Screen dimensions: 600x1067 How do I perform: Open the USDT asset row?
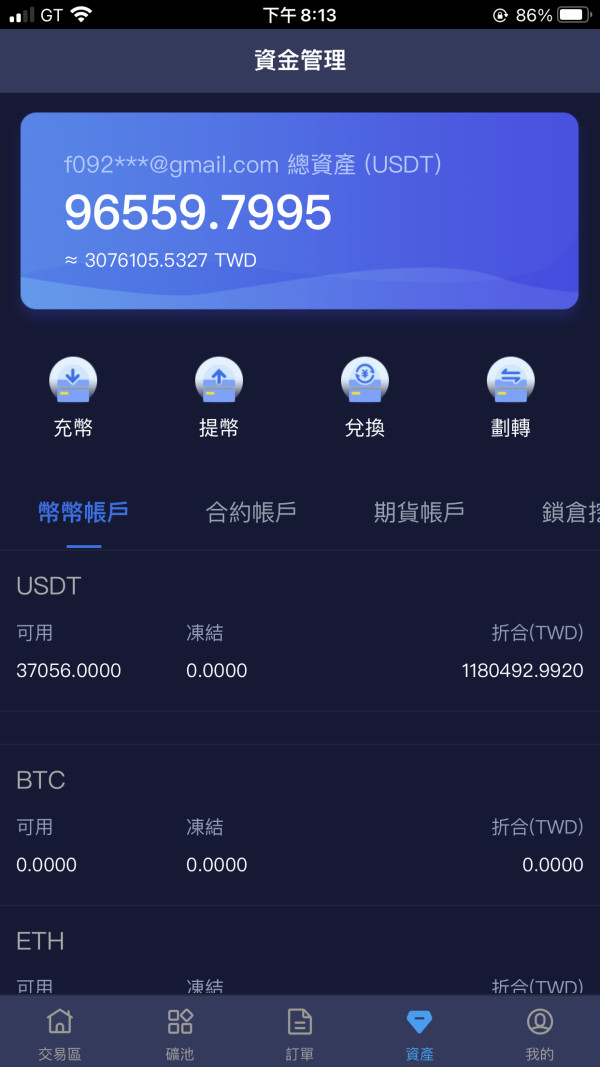pos(300,631)
